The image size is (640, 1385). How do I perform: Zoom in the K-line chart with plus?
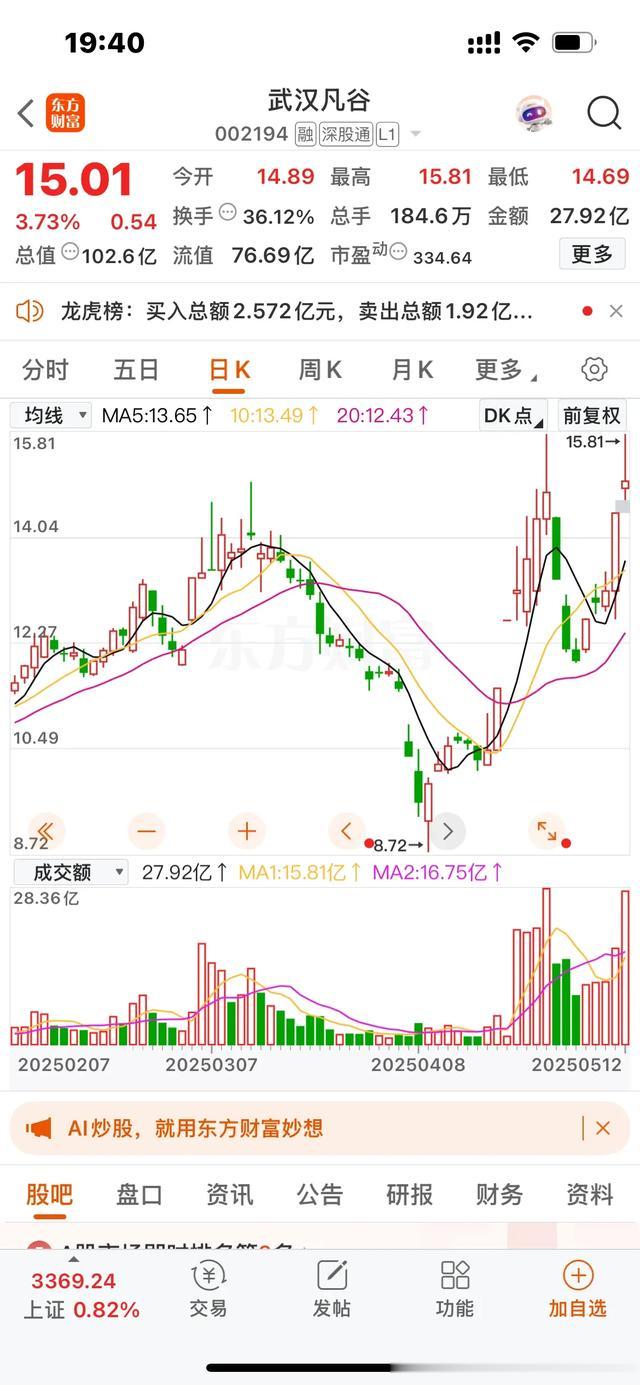click(x=246, y=830)
